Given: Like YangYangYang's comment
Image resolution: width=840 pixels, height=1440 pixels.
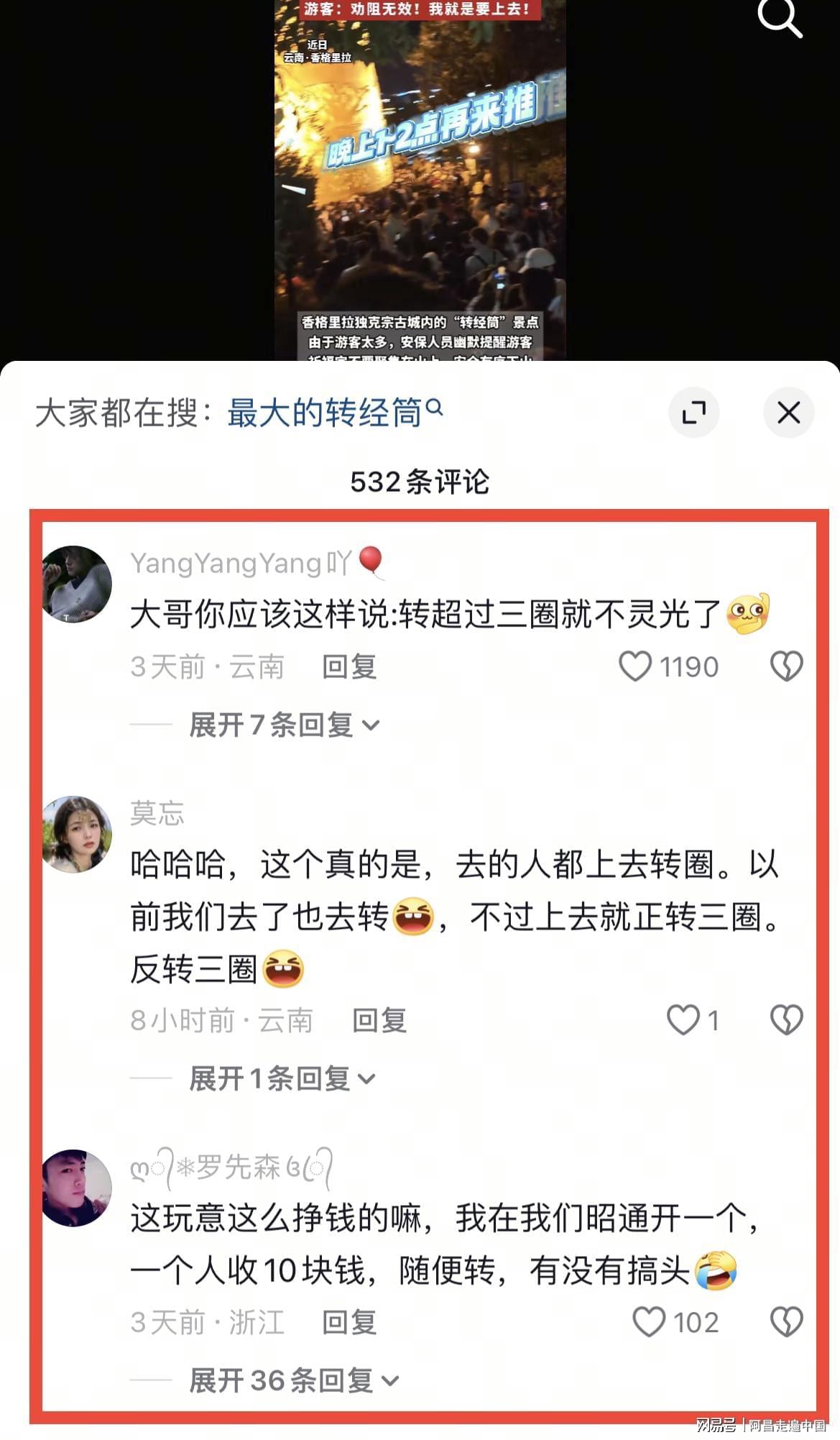Looking at the screenshot, I should point(635,666).
